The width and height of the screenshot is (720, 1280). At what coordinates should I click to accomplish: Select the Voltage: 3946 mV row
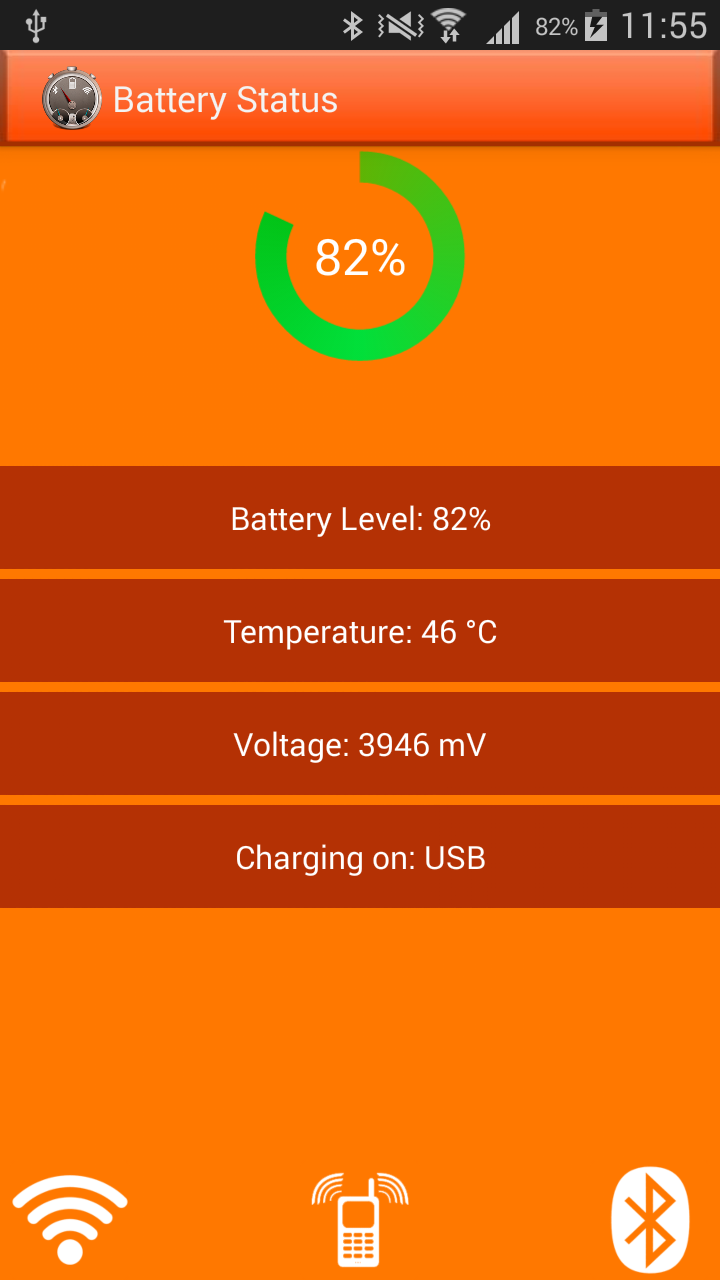click(x=360, y=744)
